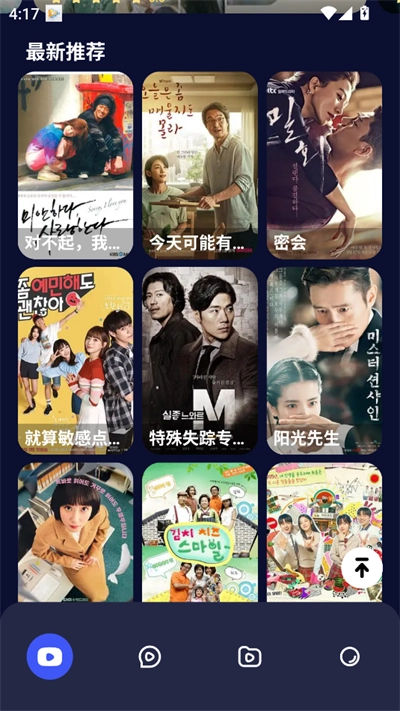
Task: Open the green cartoon-style family poster card
Action: click(x=200, y=532)
